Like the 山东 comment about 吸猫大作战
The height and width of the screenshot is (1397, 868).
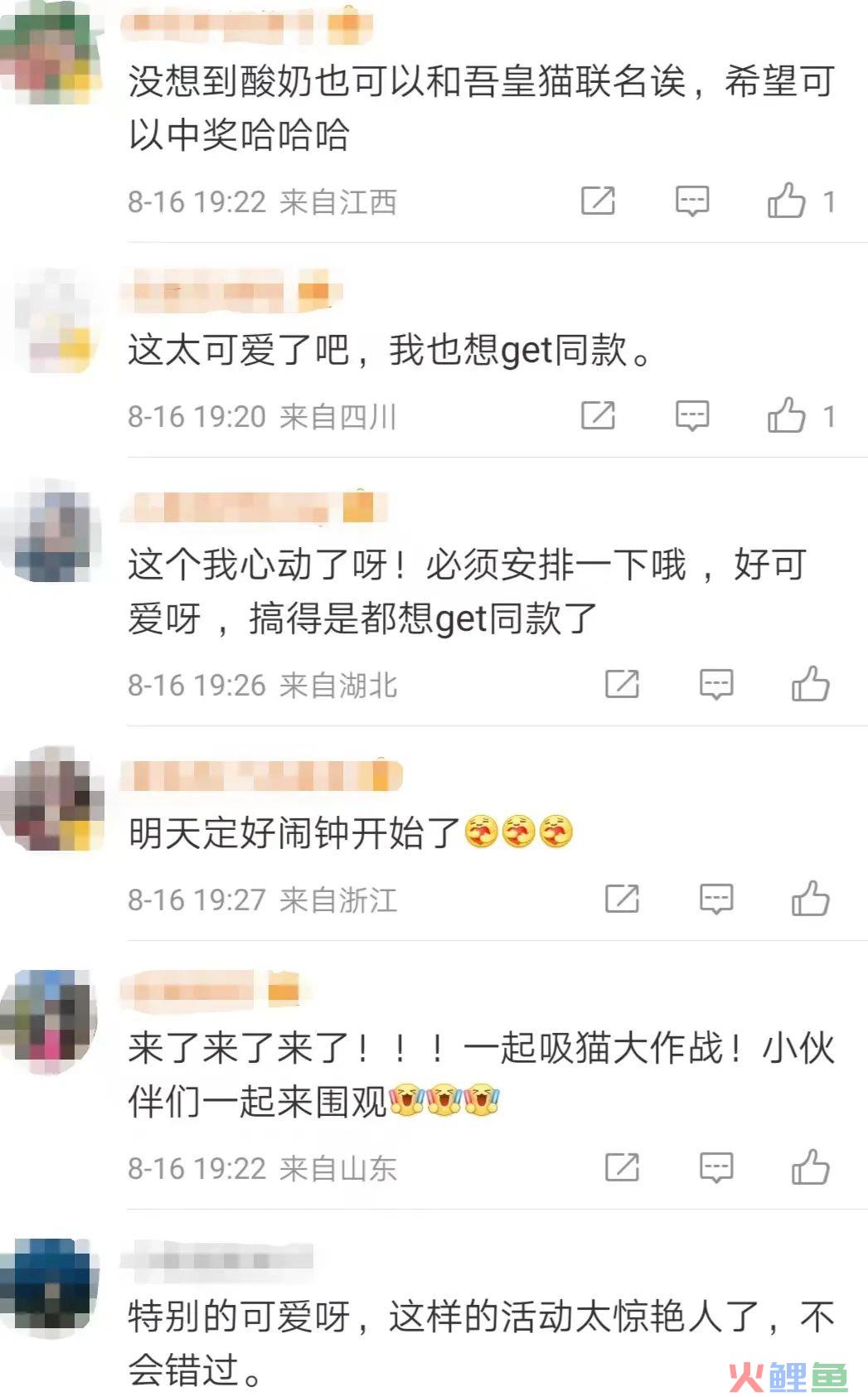pyautogui.click(x=811, y=1167)
